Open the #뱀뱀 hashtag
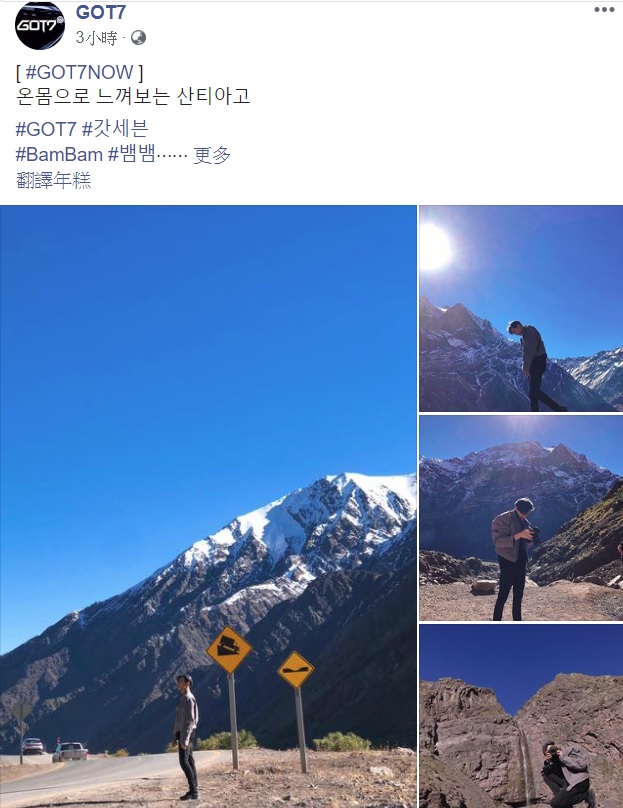Viewport: 623px width, 808px height. [131, 155]
